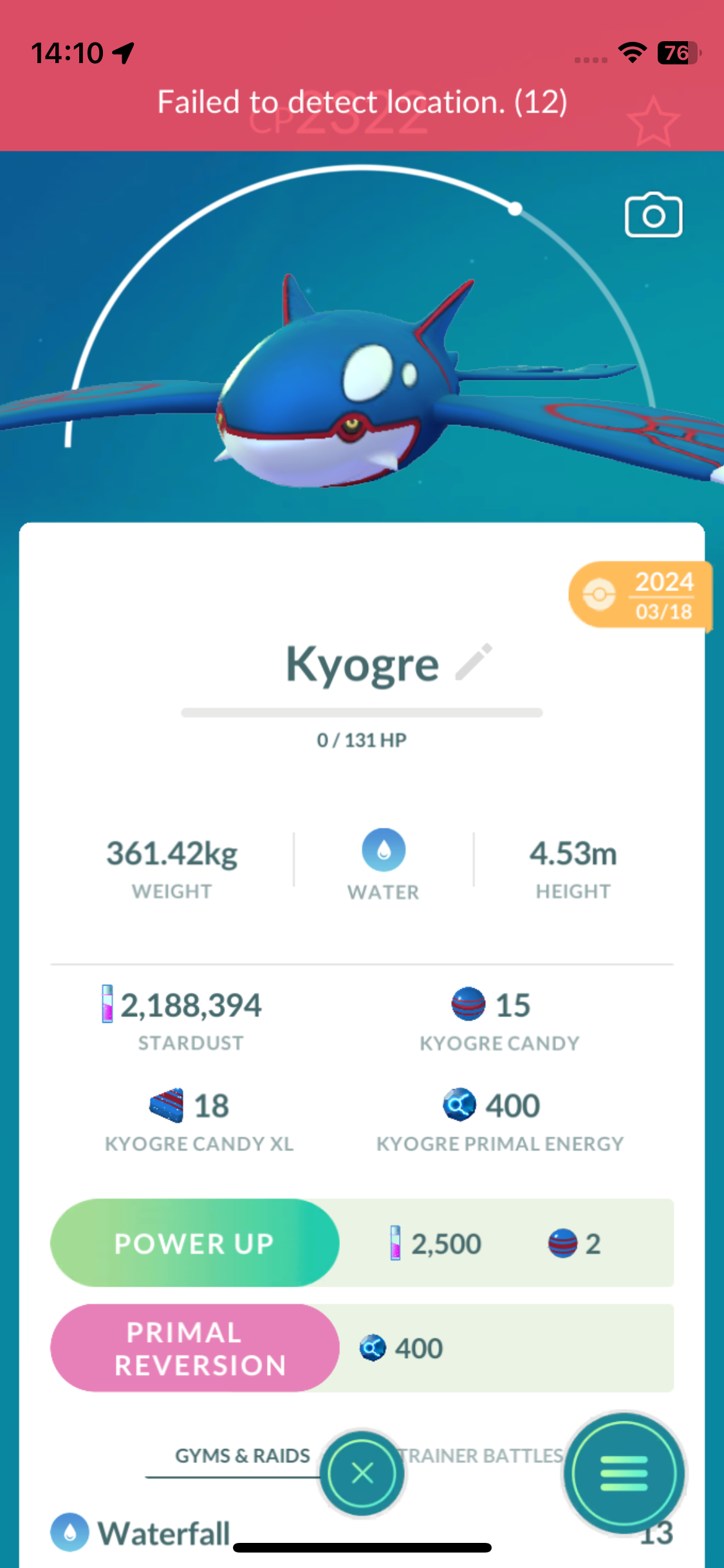Tap the Power Up button
Screen dimensions: 724x1568
[194, 1243]
